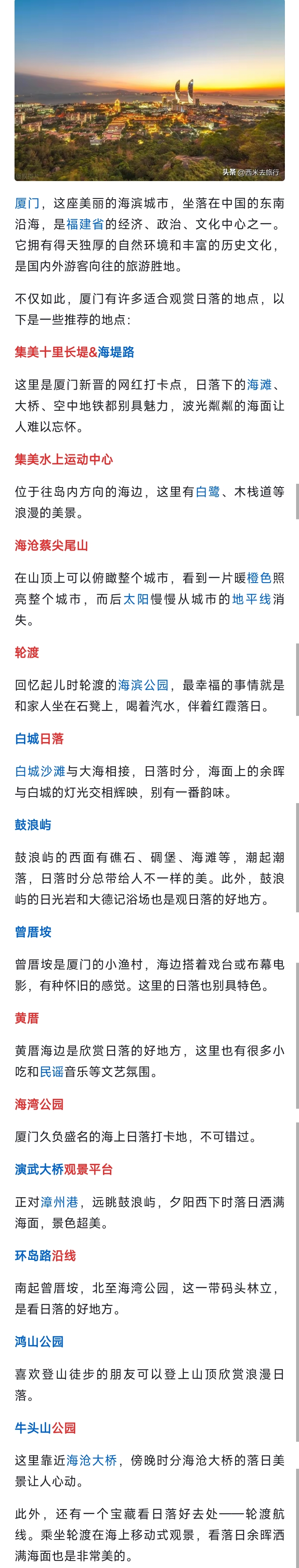Screen dimensions: 299x1568
Task: Open the blue 曾厝垵 heading link
Action: 33,932
